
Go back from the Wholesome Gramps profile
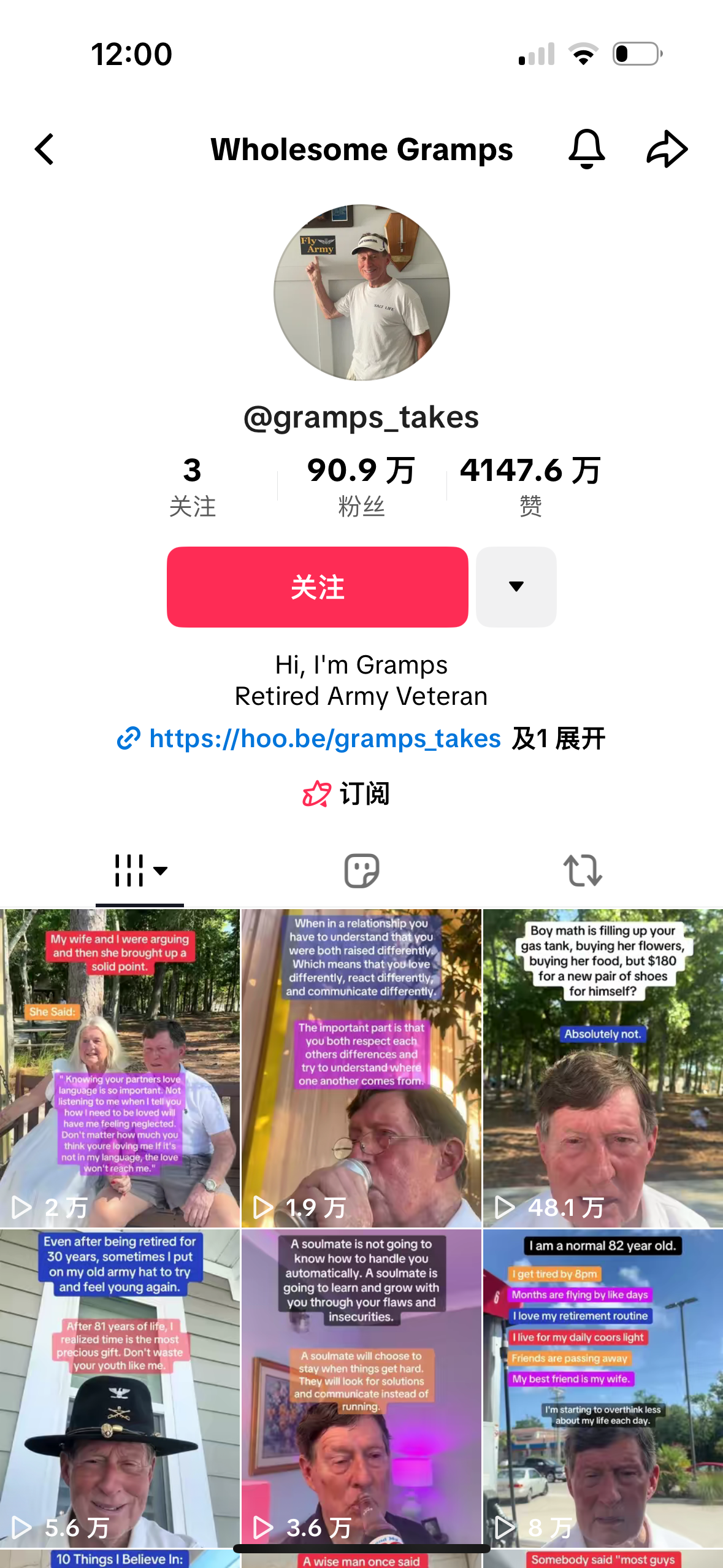click(44, 150)
